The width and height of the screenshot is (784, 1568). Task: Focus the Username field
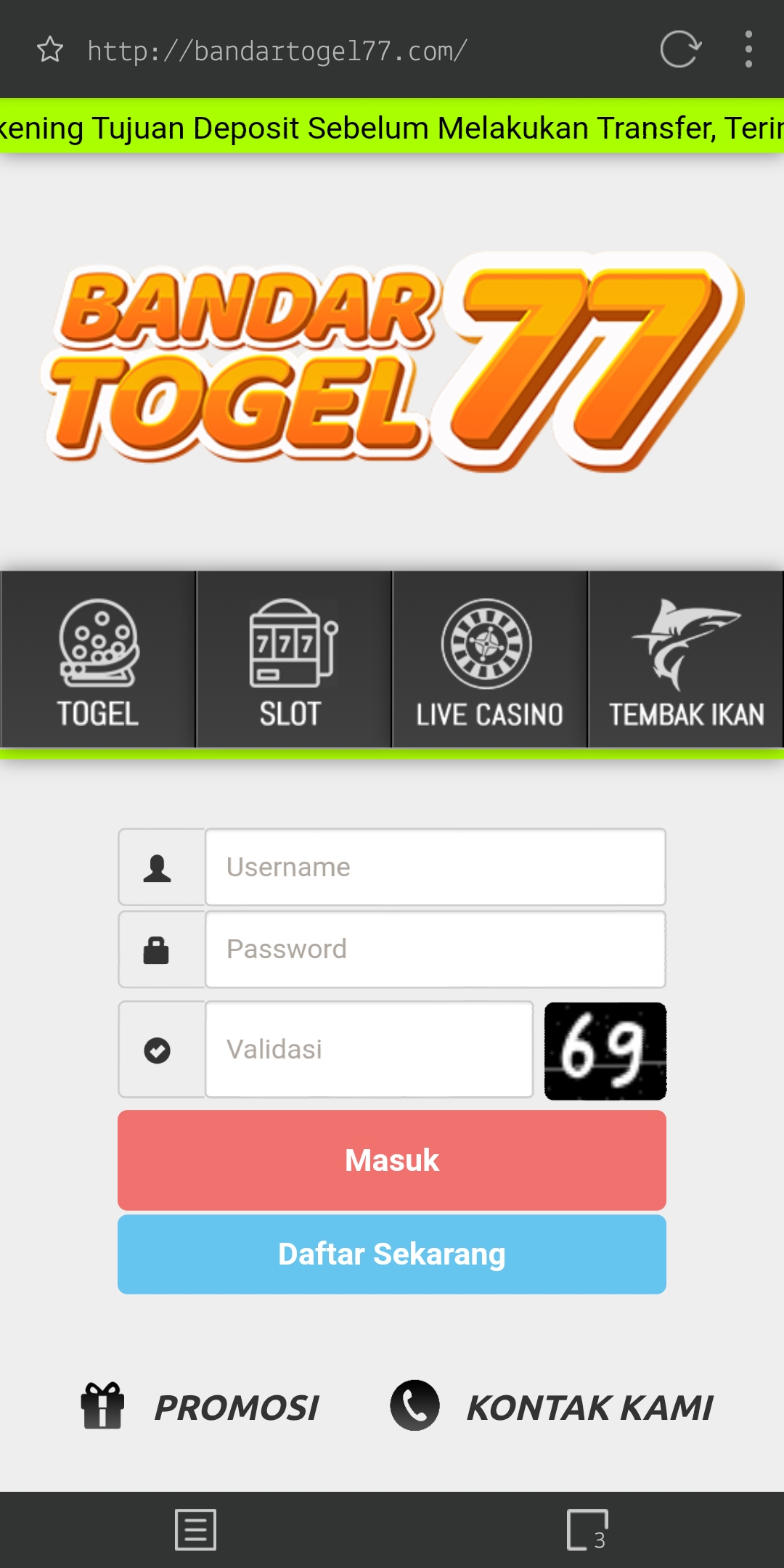coord(435,867)
